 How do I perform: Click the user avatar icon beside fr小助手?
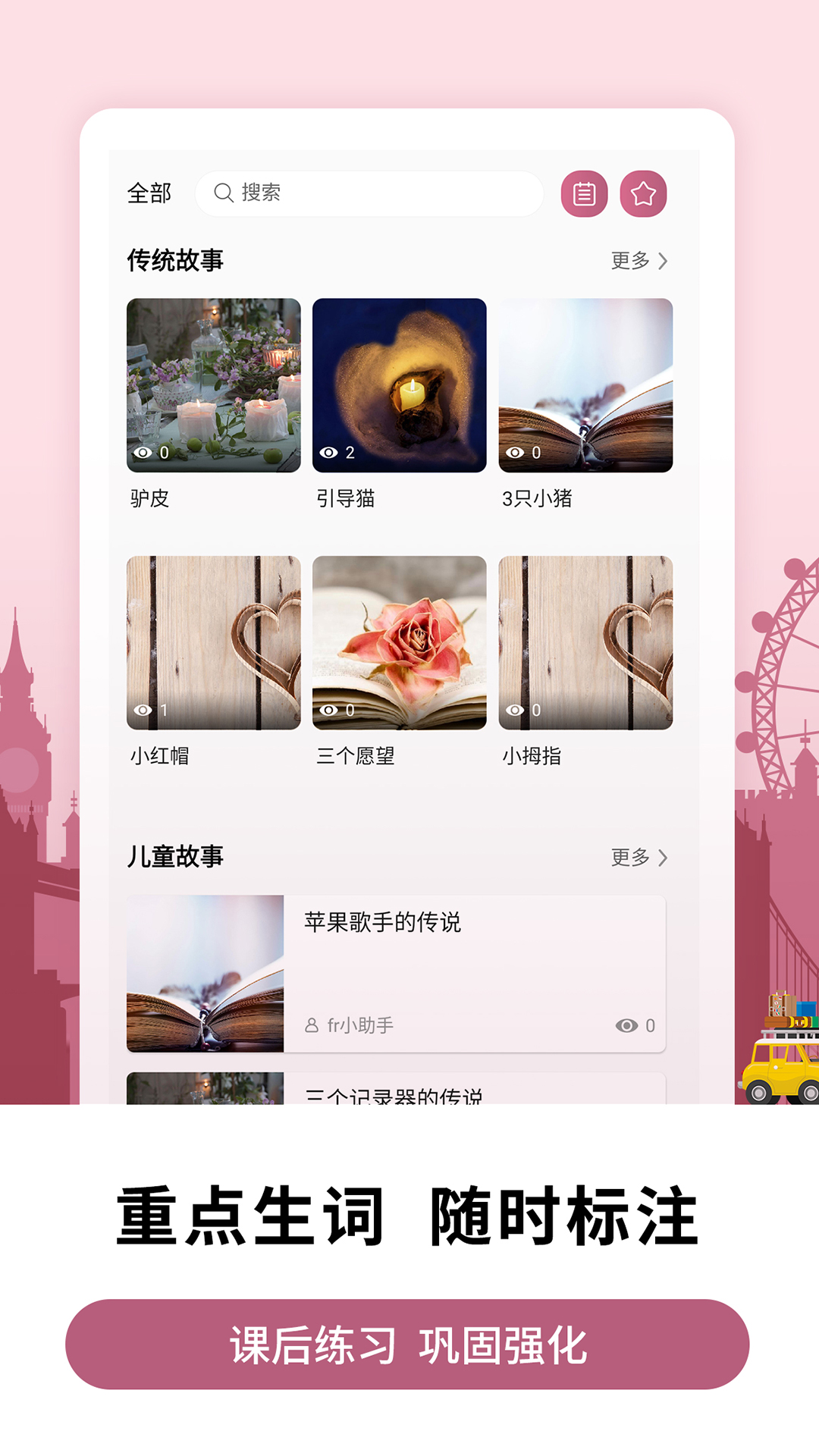[313, 1027]
